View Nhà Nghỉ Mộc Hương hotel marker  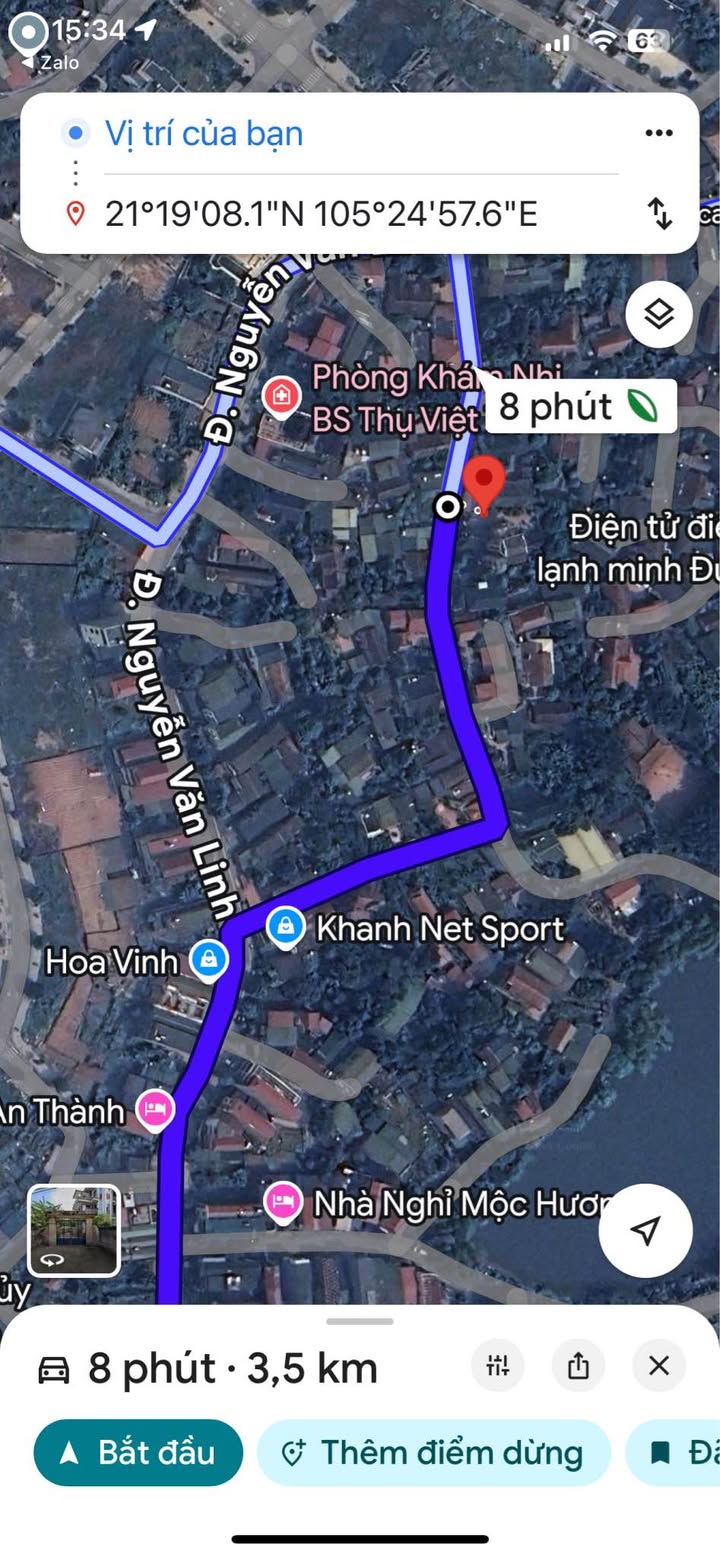(x=284, y=1201)
